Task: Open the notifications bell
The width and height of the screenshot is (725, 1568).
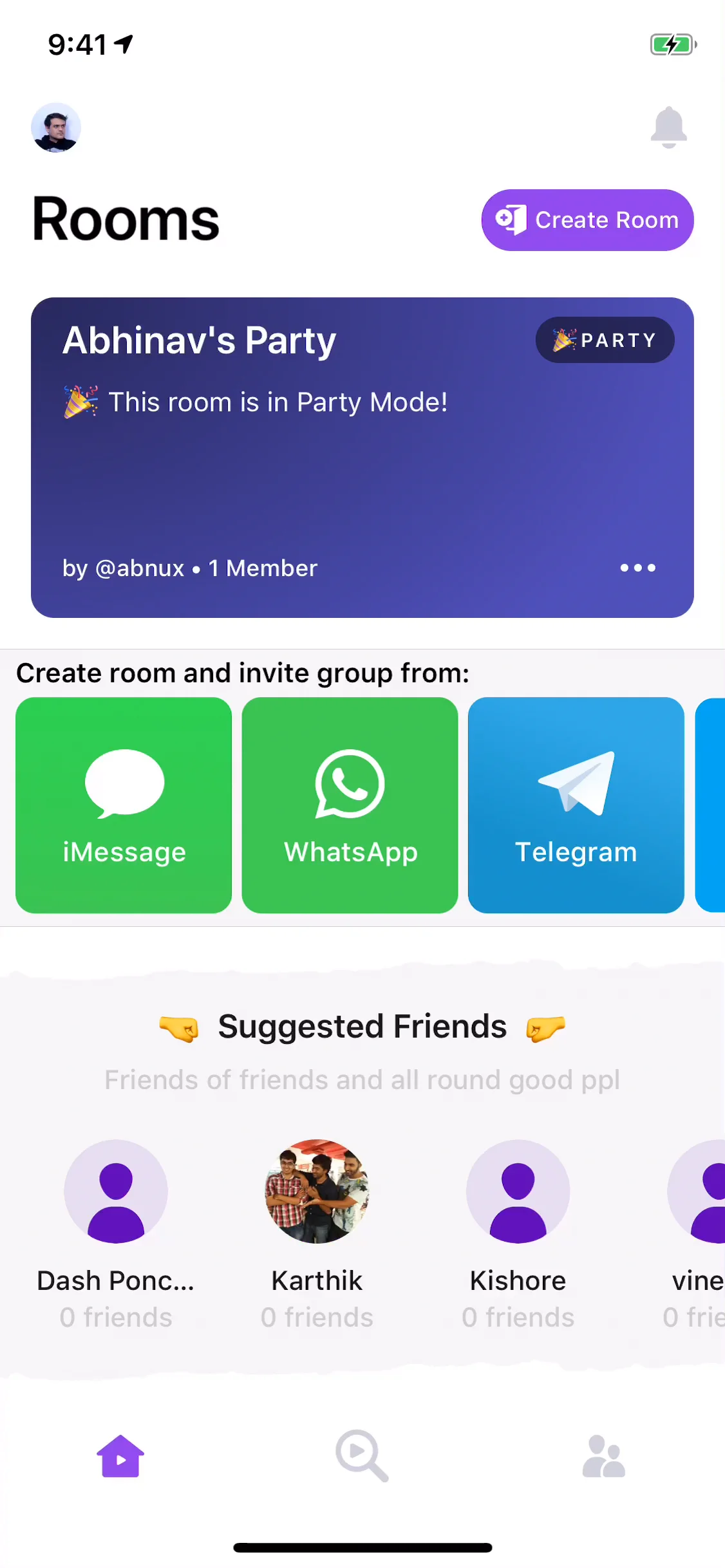Action: point(669,127)
